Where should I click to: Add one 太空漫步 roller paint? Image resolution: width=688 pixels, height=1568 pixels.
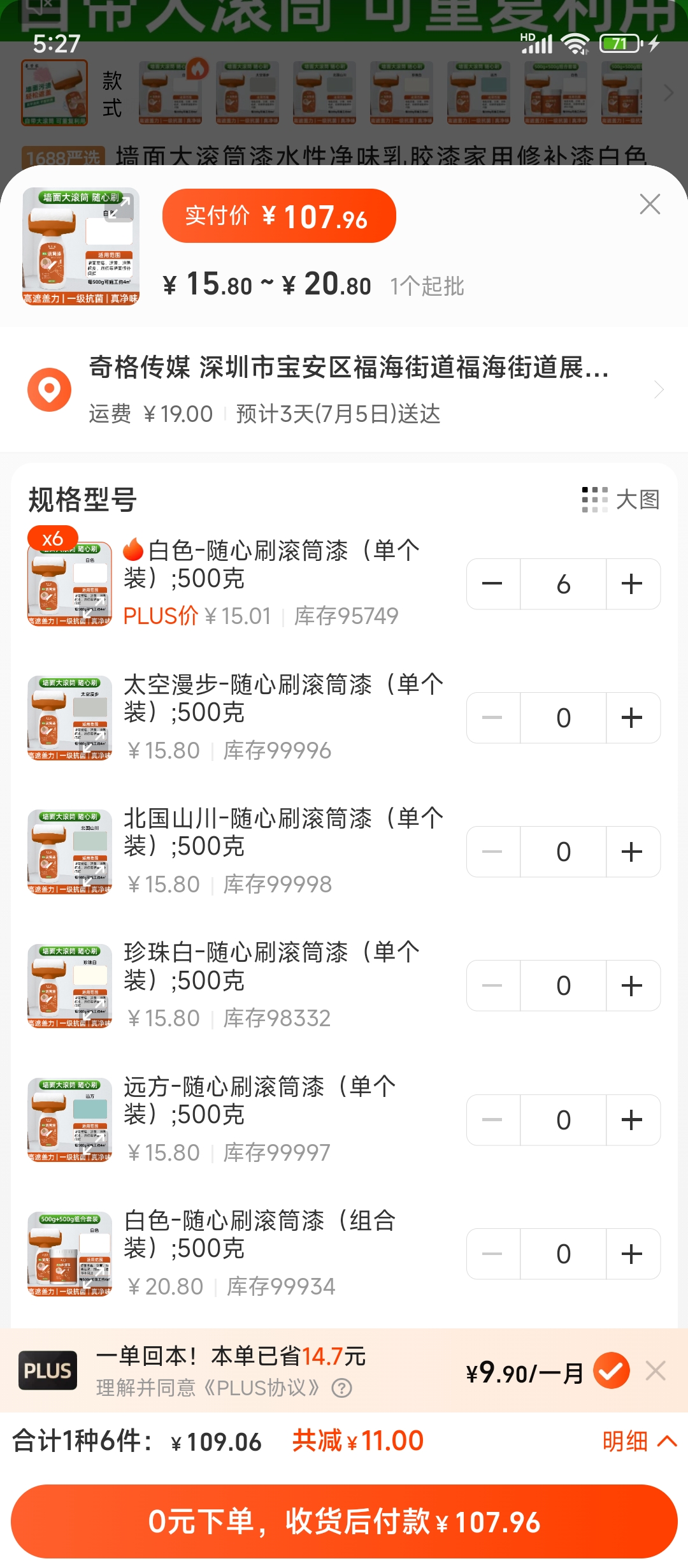[x=632, y=718]
